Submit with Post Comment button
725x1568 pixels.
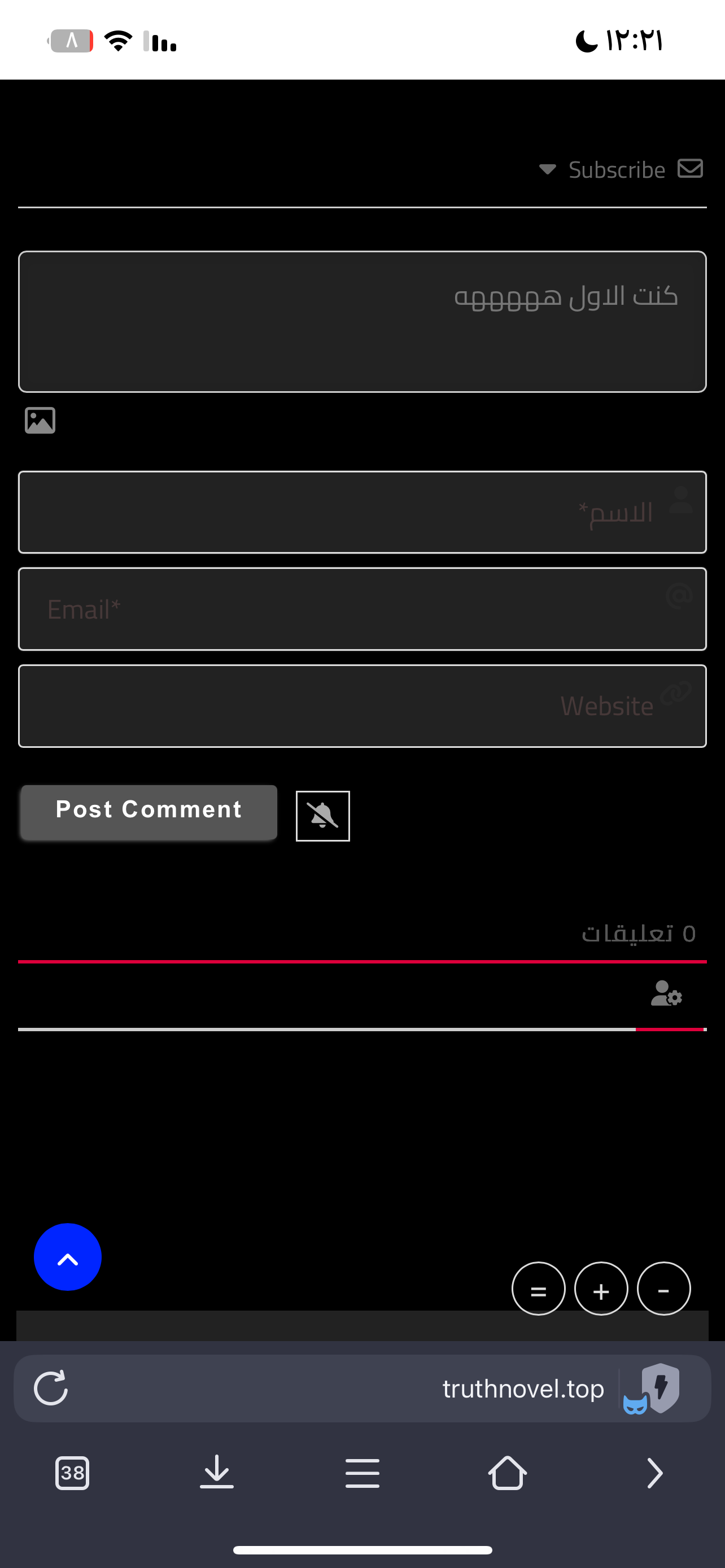pyautogui.click(x=149, y=812)
